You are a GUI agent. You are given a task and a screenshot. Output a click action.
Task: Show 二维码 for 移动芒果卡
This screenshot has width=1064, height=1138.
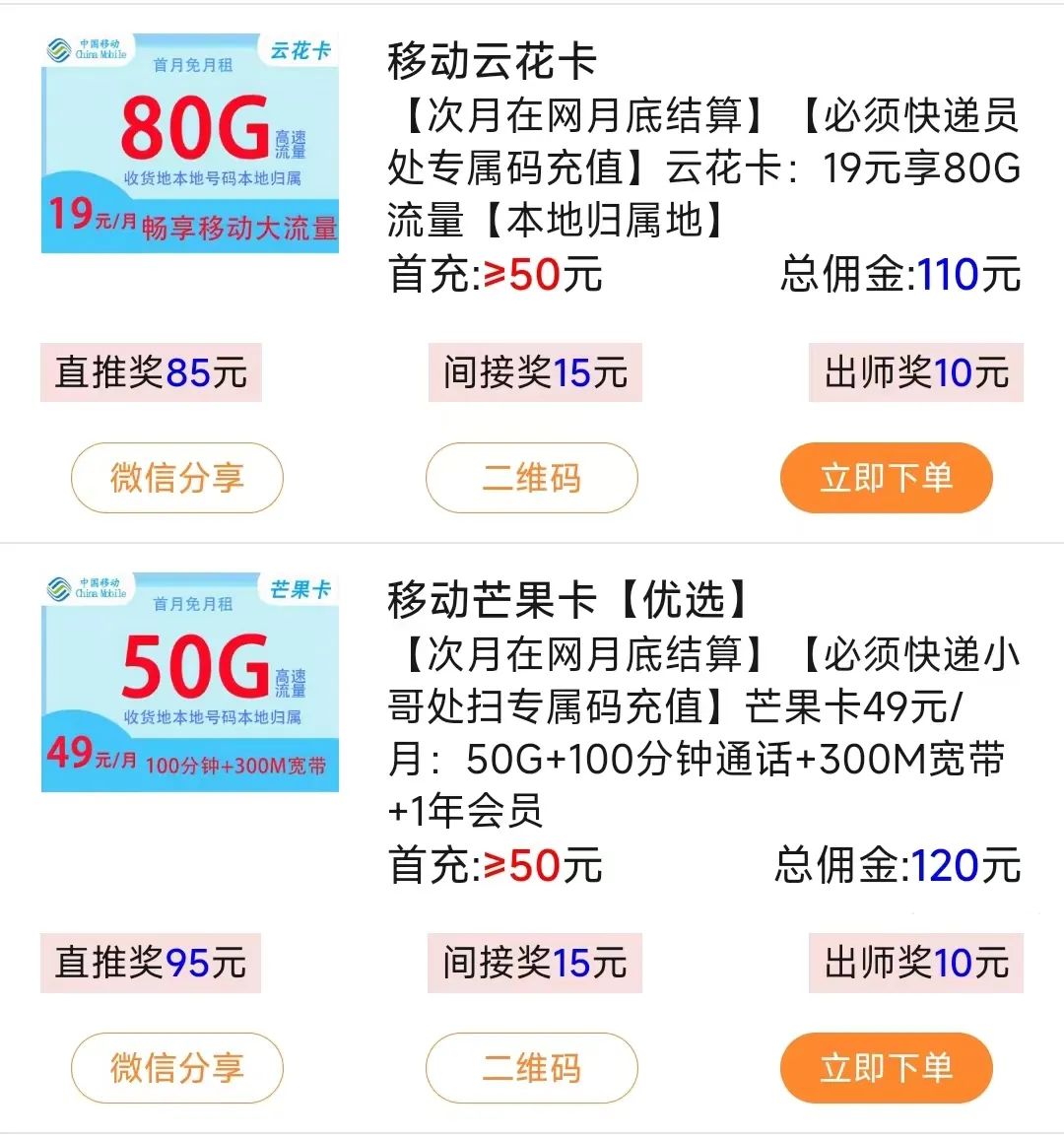tap(532, 1067)
